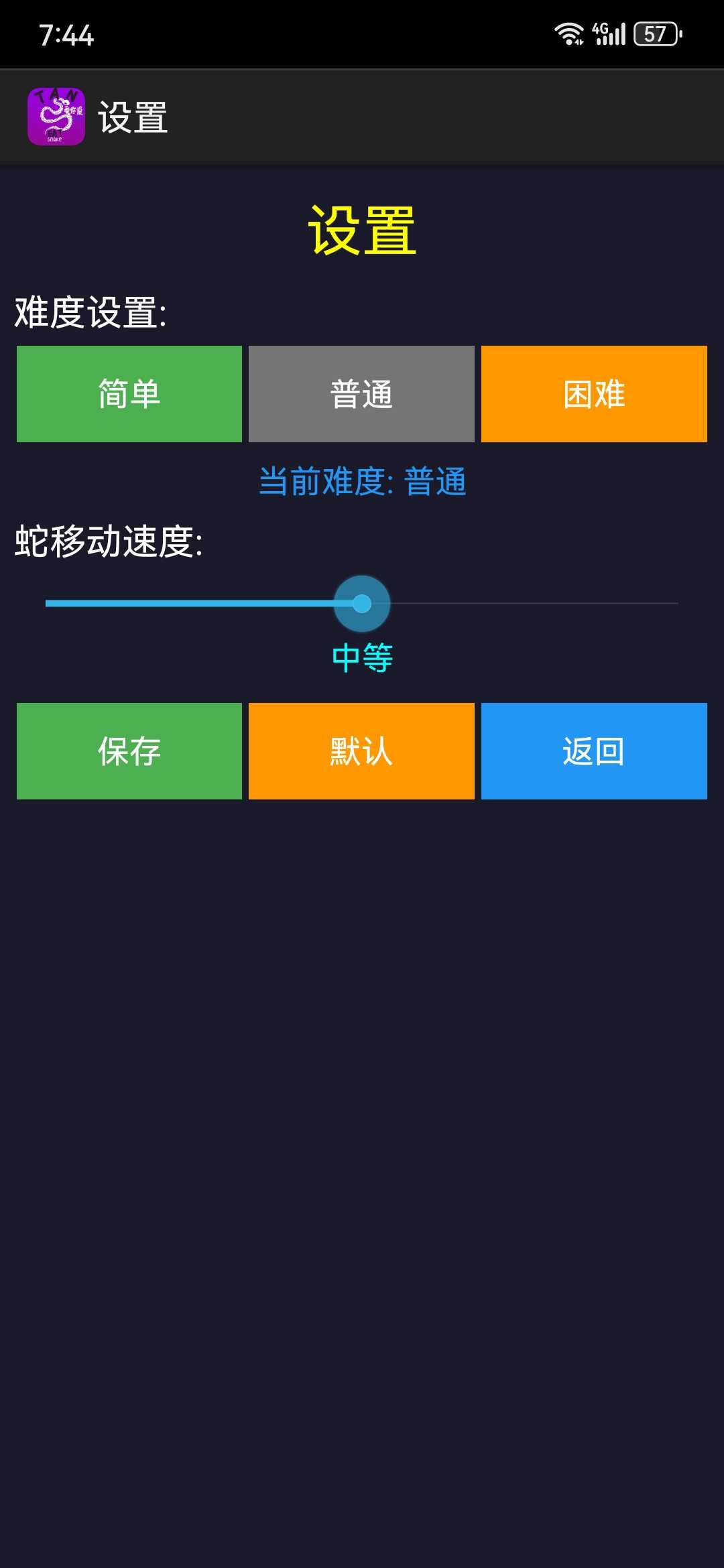Go back with the 返回 button
Image resolution: width=724 pixels, height=1568 pixels.
coord(594,751)
